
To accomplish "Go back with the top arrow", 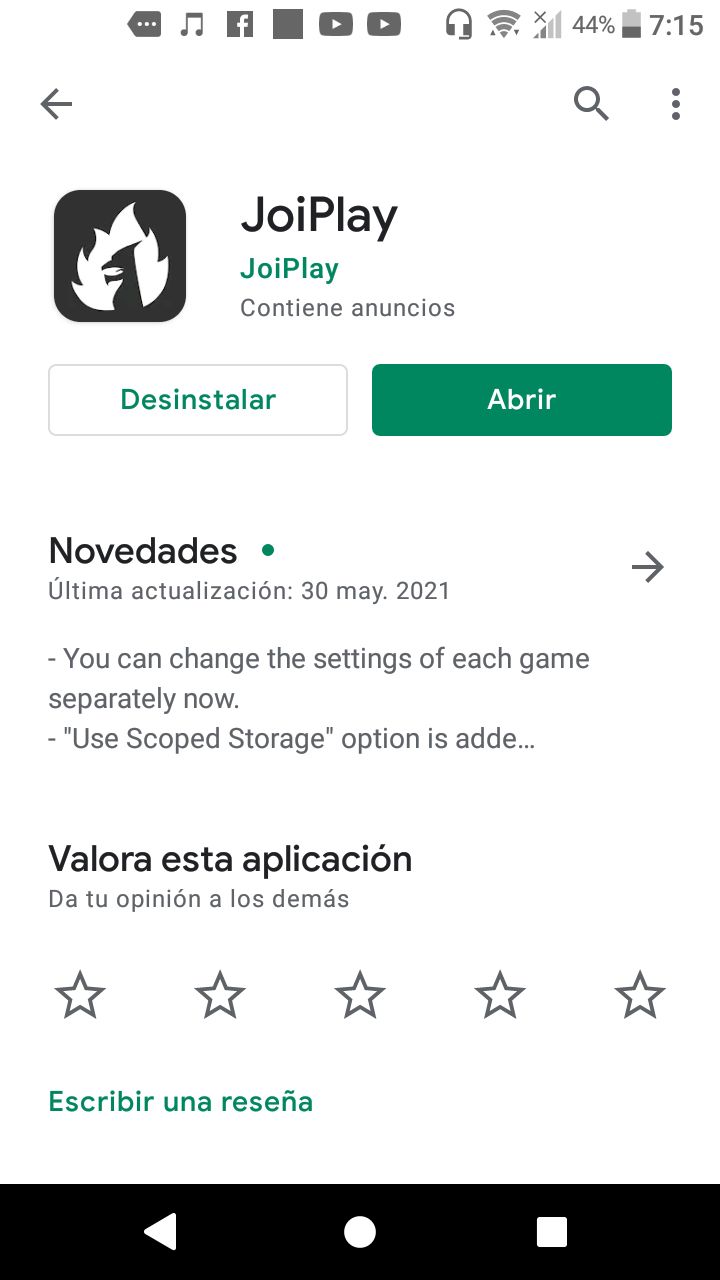I will click(56, 104).
